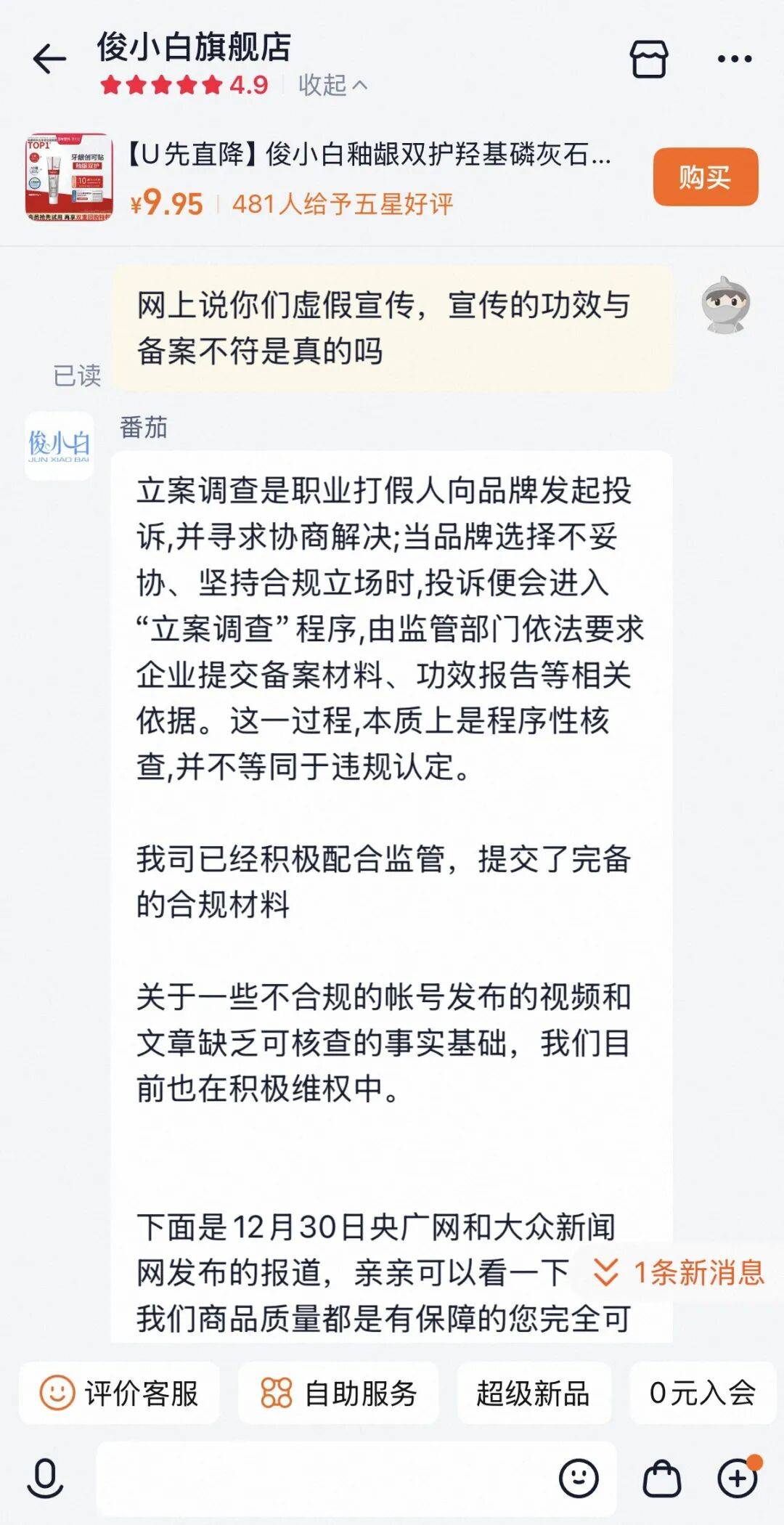Select the 评价客服 chip
Viewport: 784px width, 1525px height.
[120, 1393]
